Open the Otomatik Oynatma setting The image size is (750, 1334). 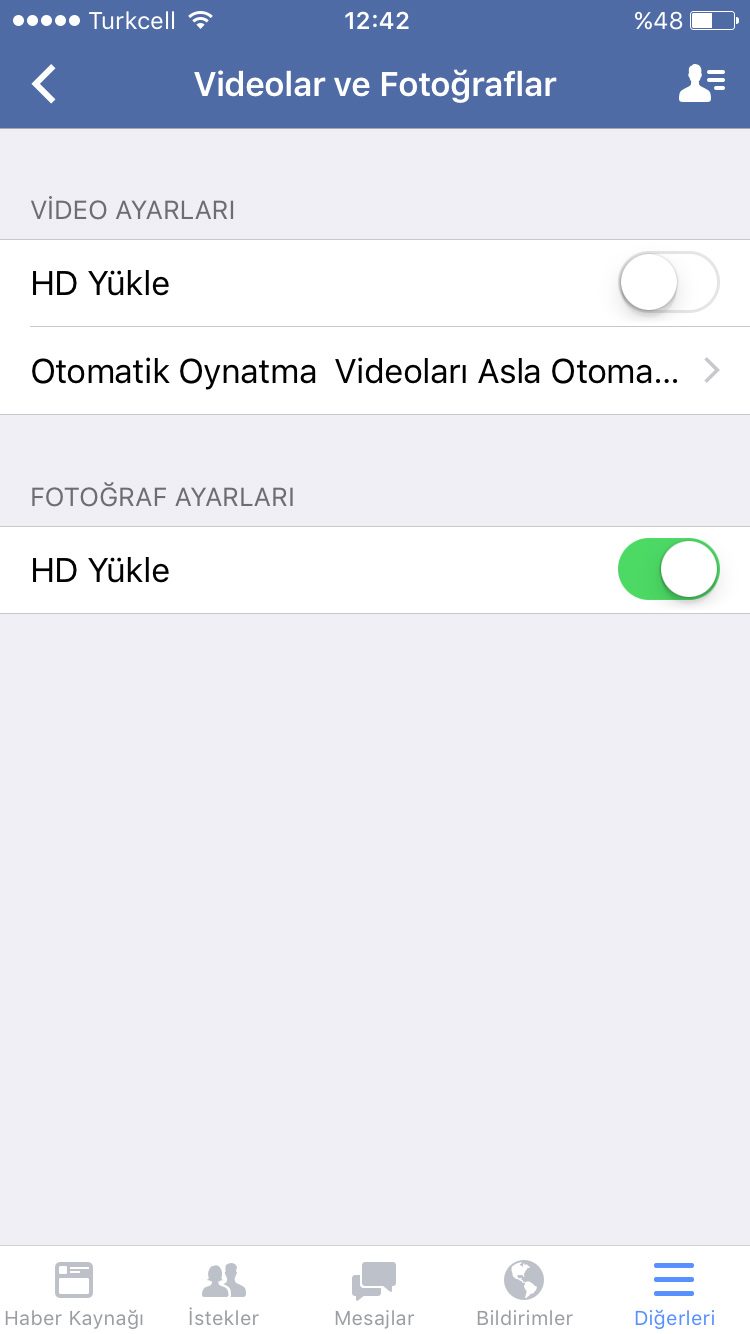(375, 371)
